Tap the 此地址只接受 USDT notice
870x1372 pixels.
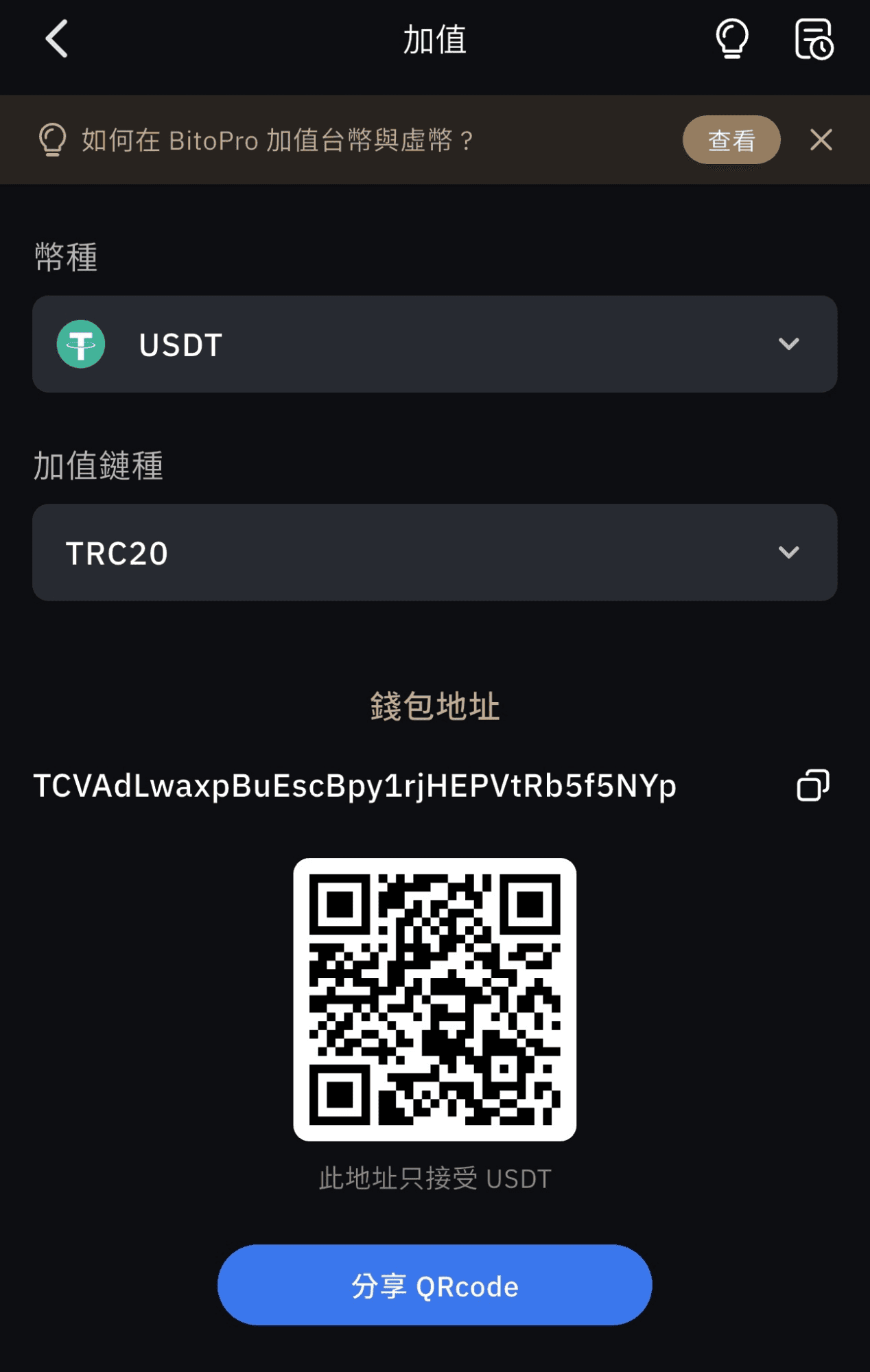click(434, 1178)
